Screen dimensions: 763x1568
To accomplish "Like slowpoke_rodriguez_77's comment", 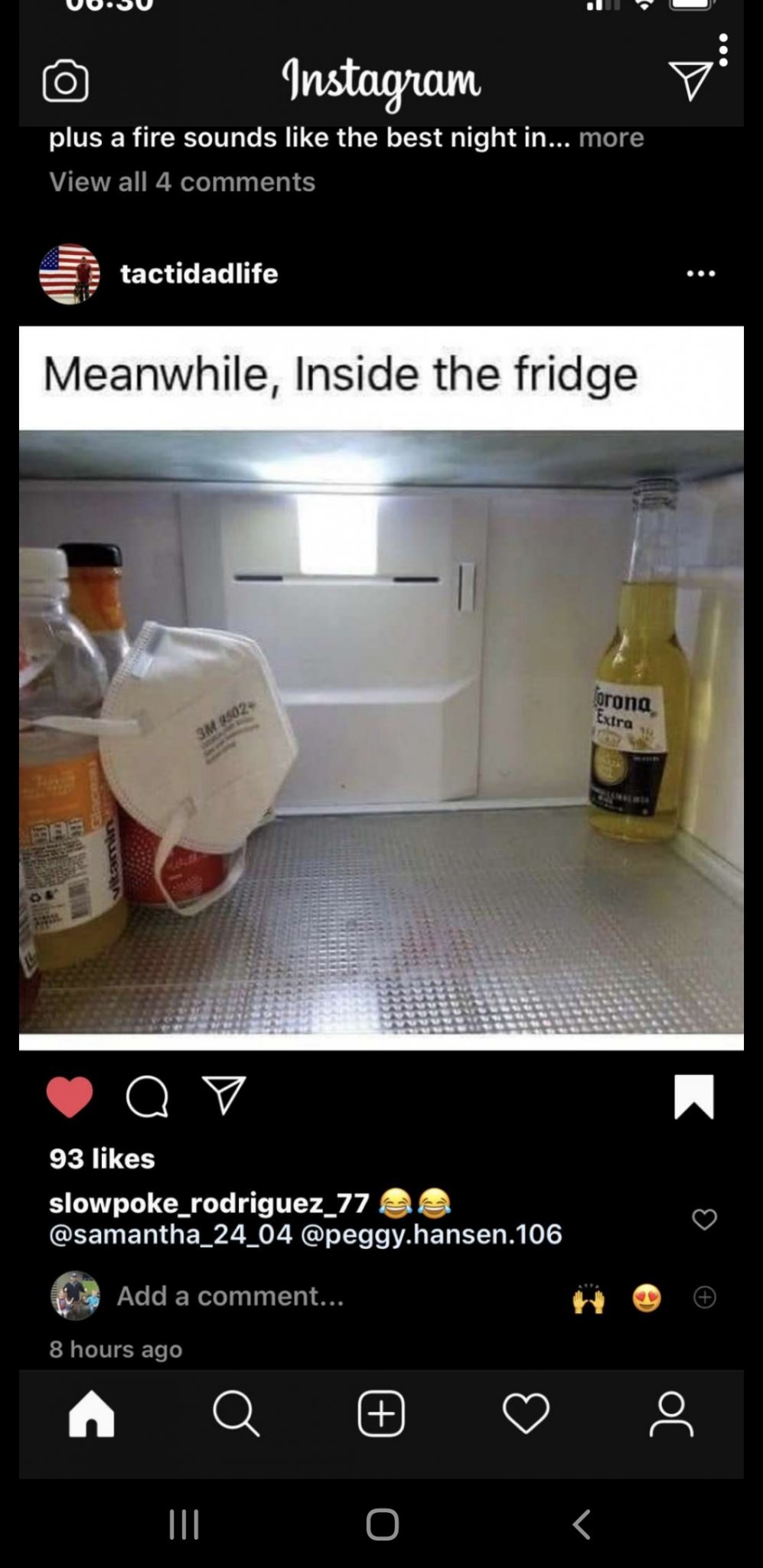I will click(x=704, y=1219).
